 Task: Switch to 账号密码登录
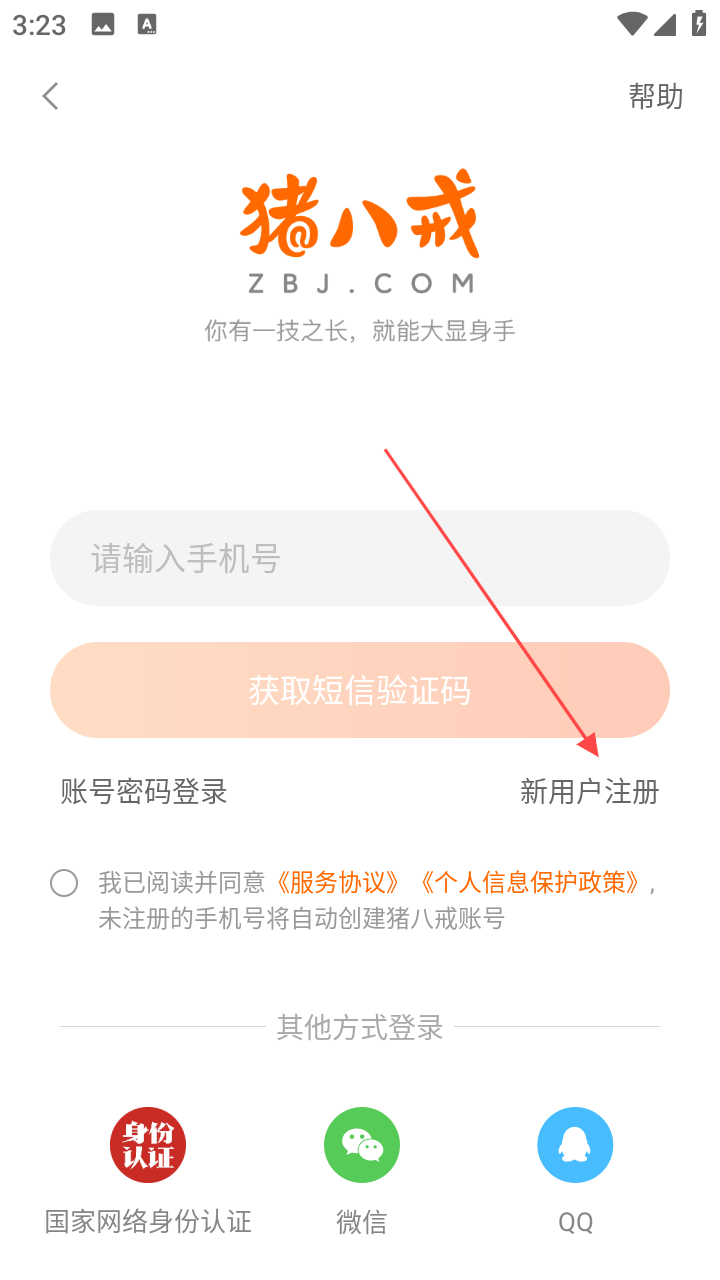point(144,792)
